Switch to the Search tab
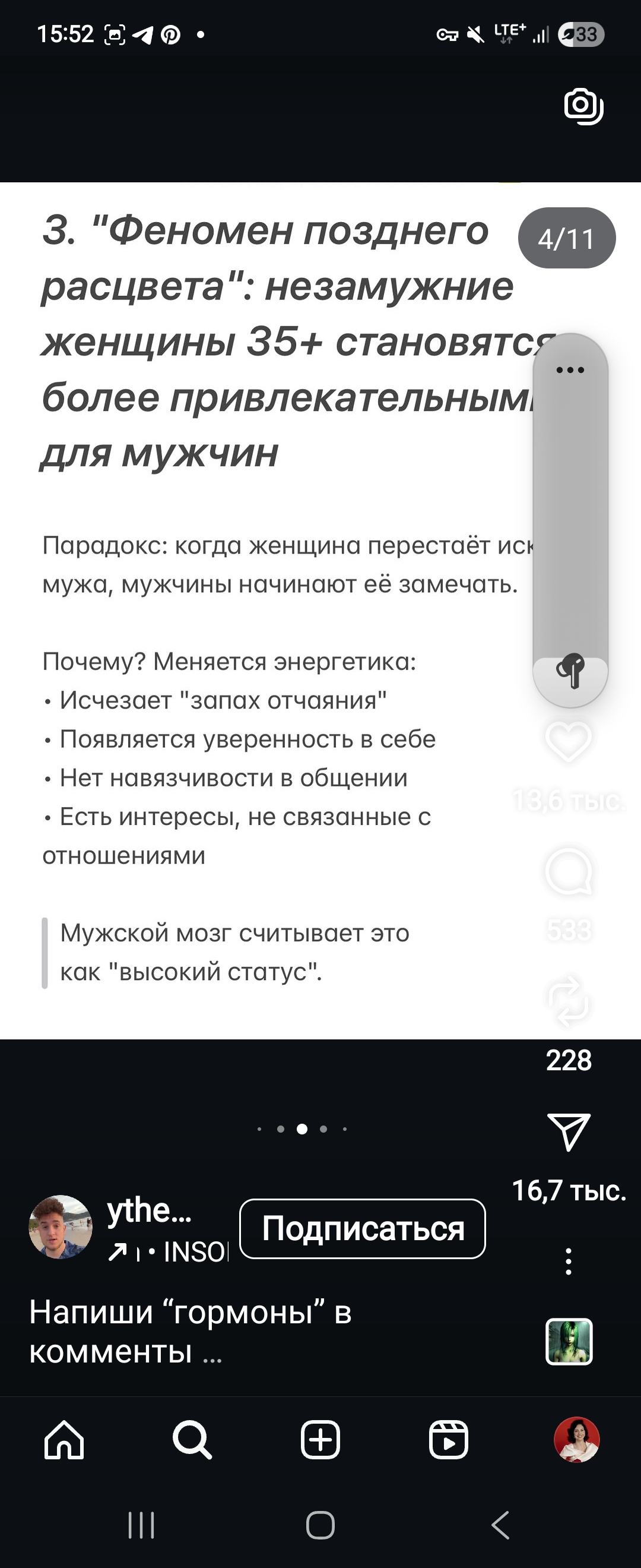The image size is (641, 1568). coord(192,1440)
